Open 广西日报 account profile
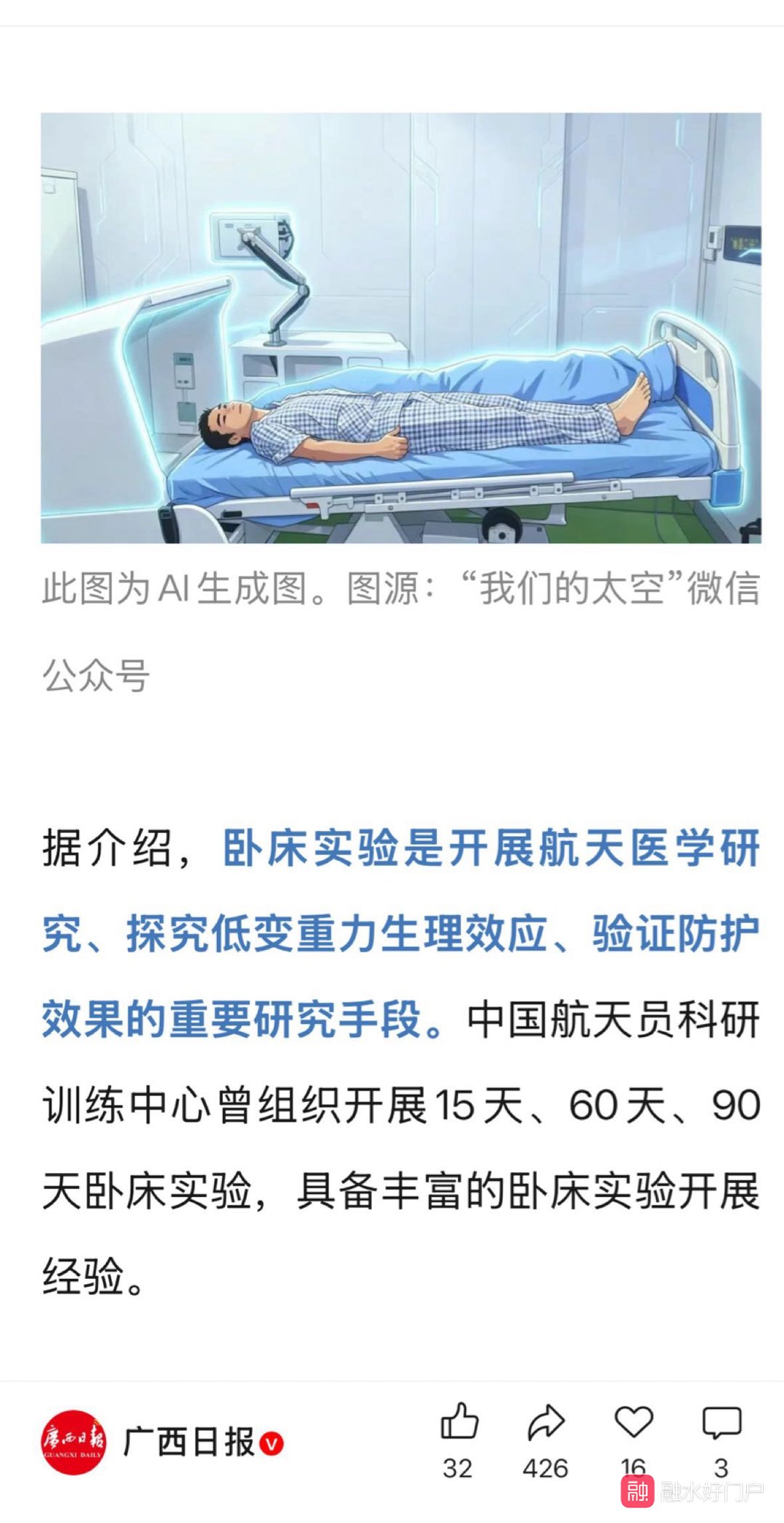Screen dimensions: 784x1523 pyautogui.click(x=162, y=1442)
